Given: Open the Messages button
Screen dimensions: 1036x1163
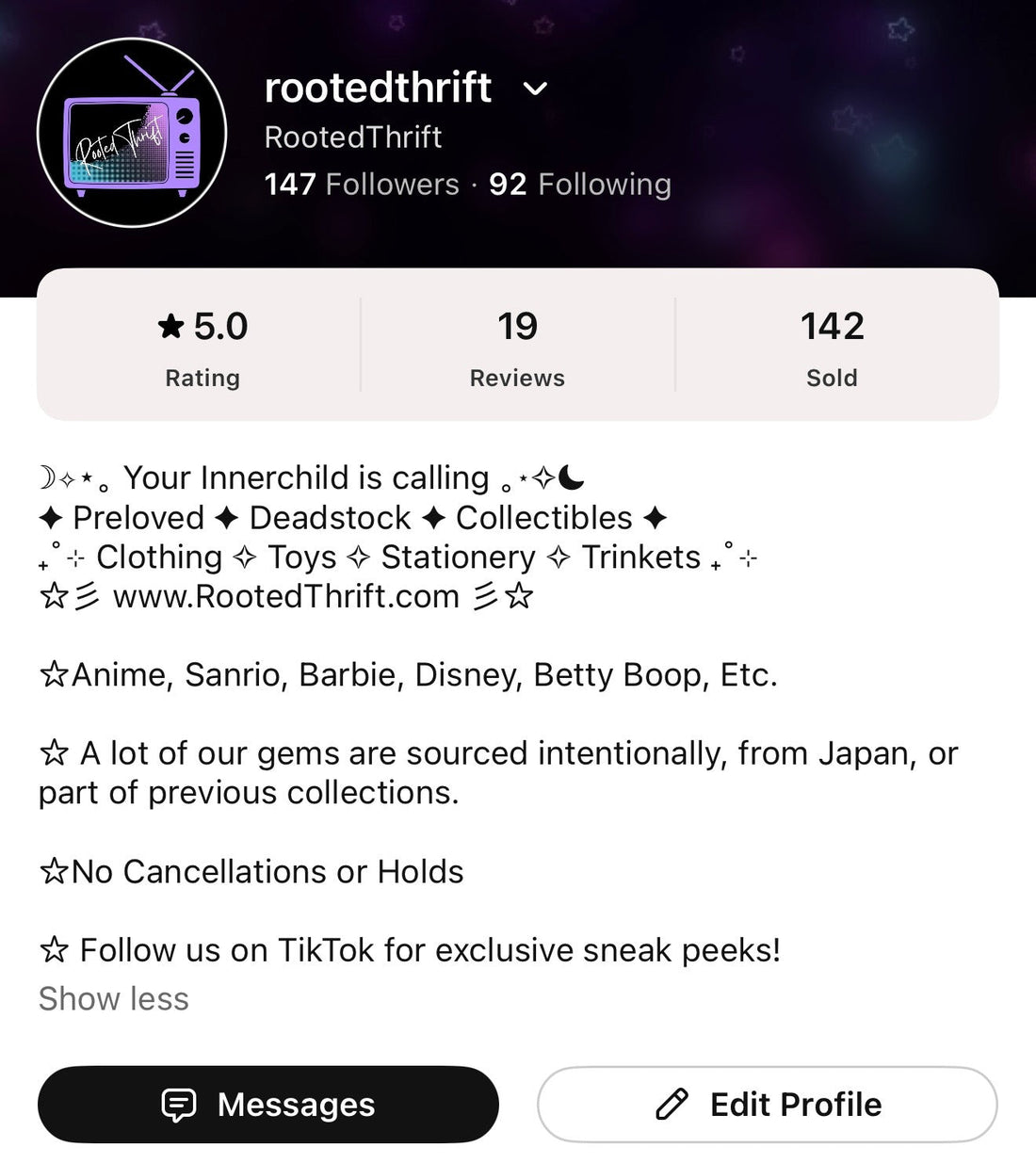Looking at the screenshot, I should tap(267, 1105).
